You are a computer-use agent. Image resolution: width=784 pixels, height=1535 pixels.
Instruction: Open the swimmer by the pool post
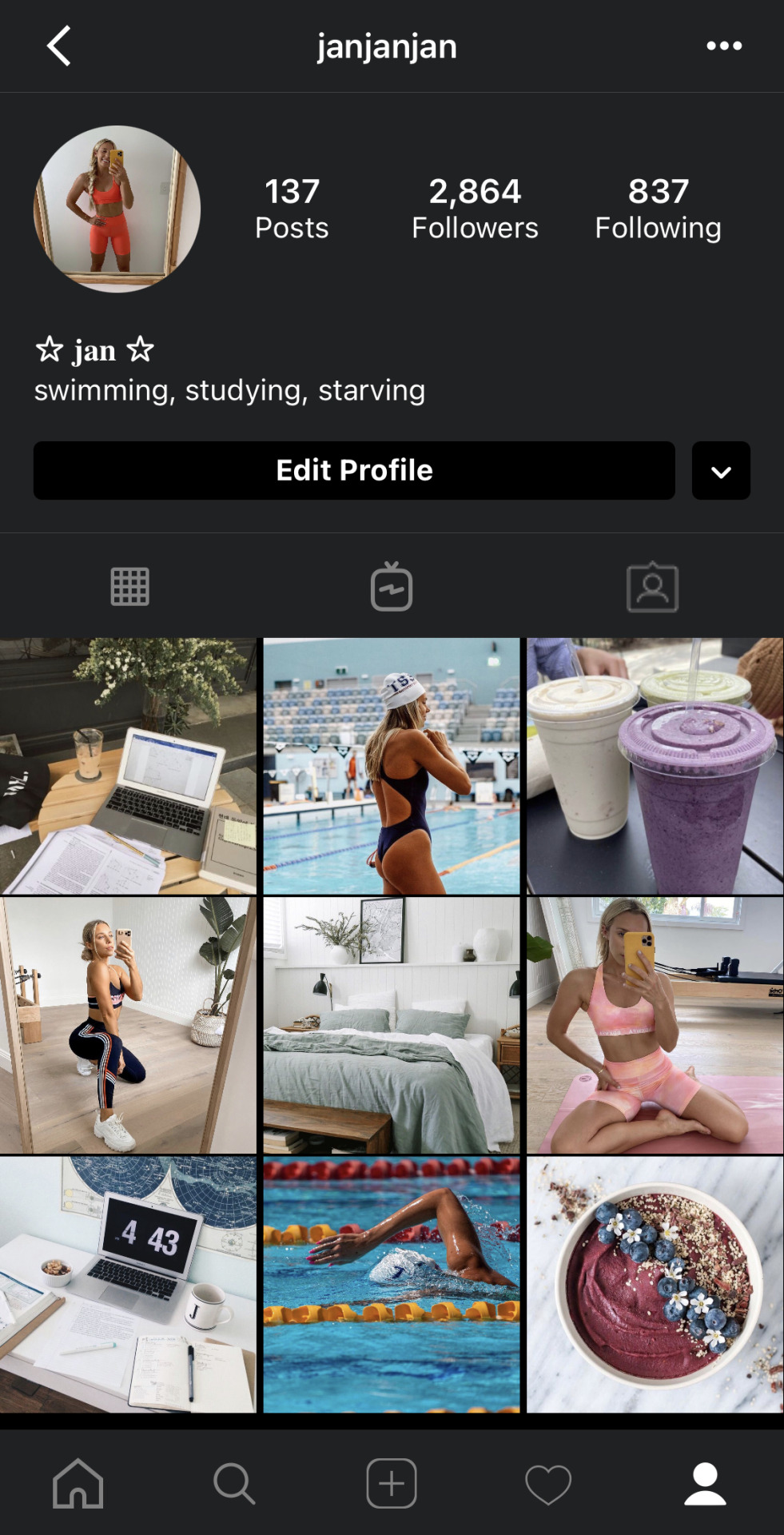click(392, 766)
